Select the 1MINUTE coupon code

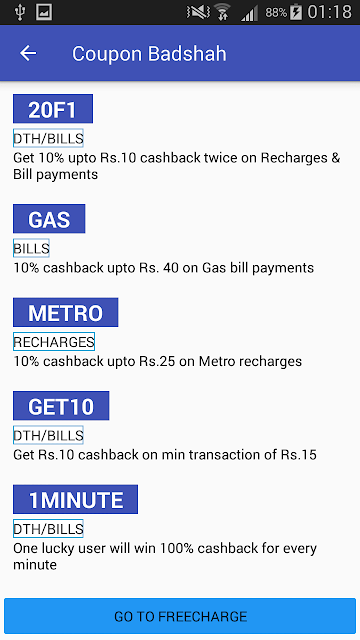coord(76,499)
